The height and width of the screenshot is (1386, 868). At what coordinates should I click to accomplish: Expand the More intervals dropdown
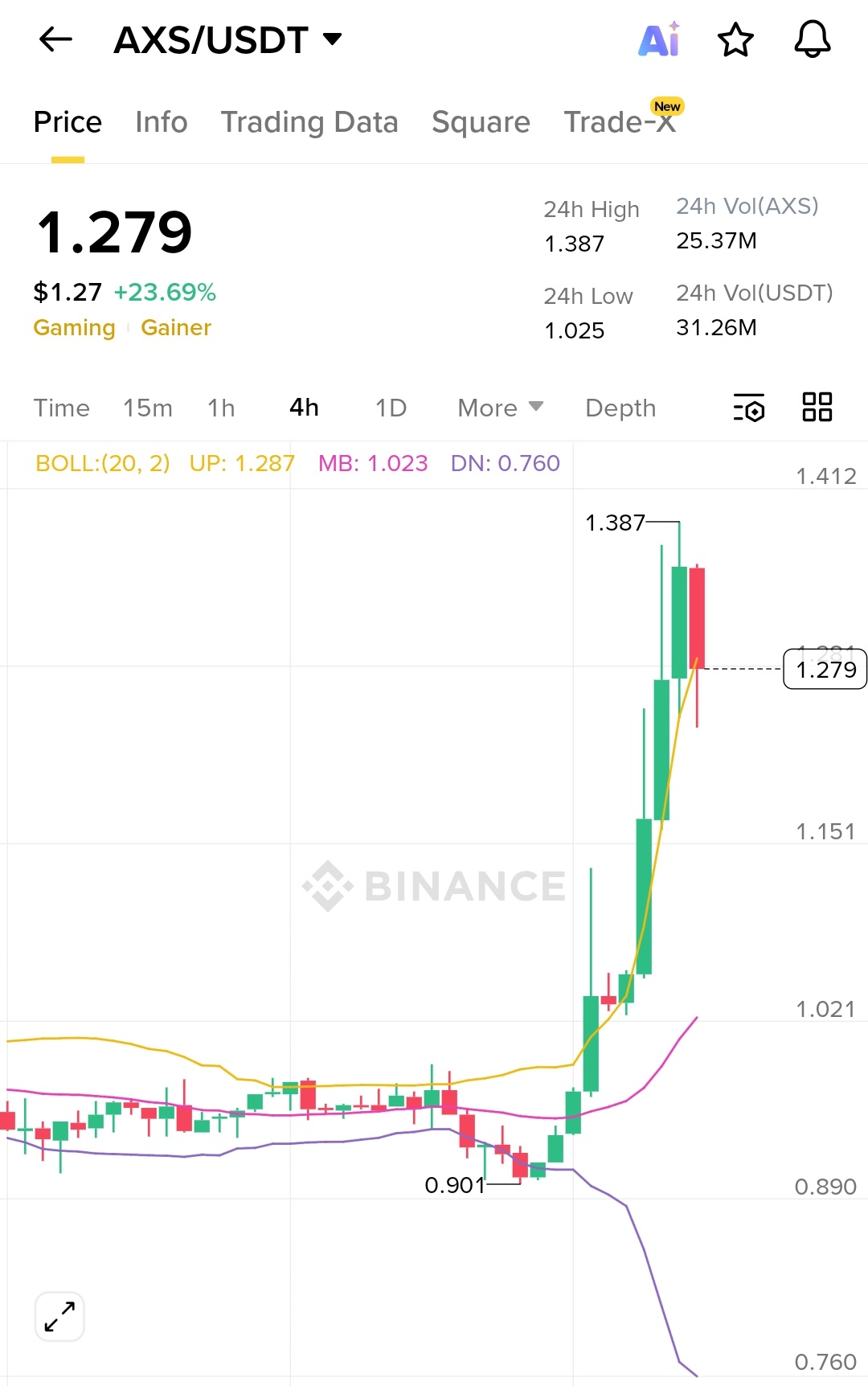[x=500, y=408]
